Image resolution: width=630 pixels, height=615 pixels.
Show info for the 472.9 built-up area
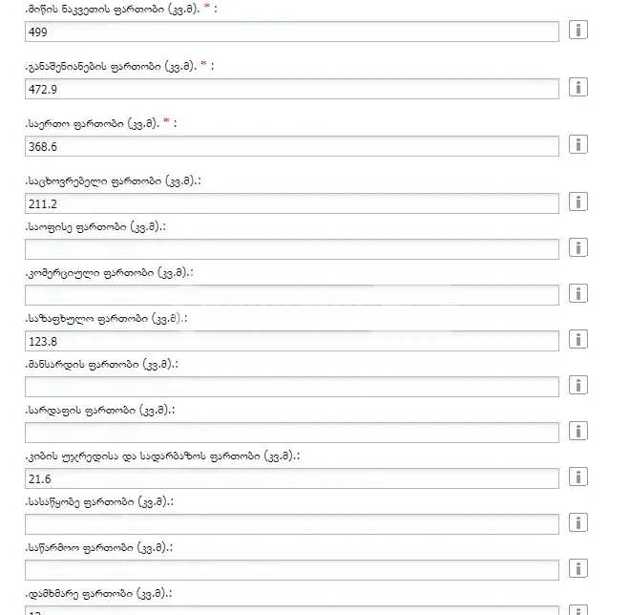pos(578,87)
